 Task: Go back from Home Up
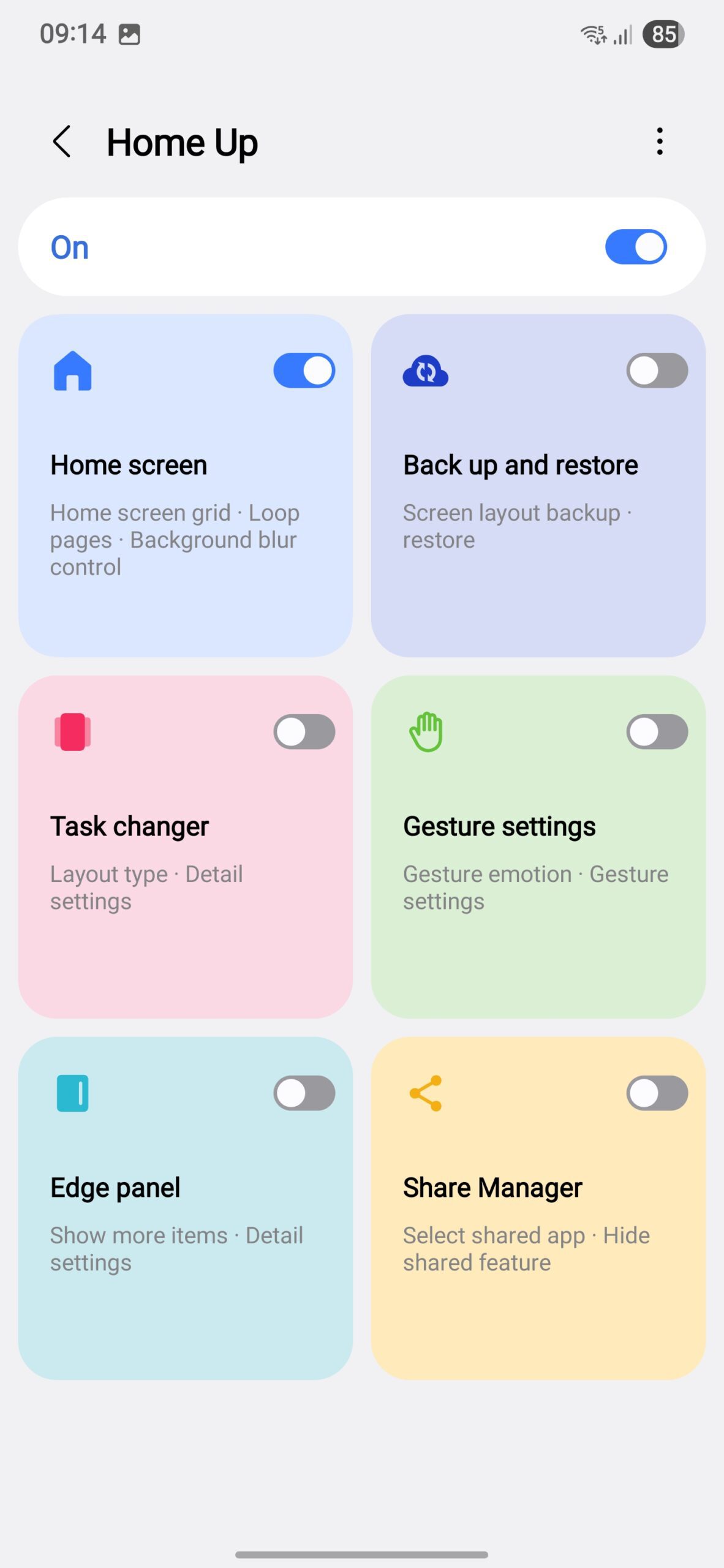pos(62,141)
